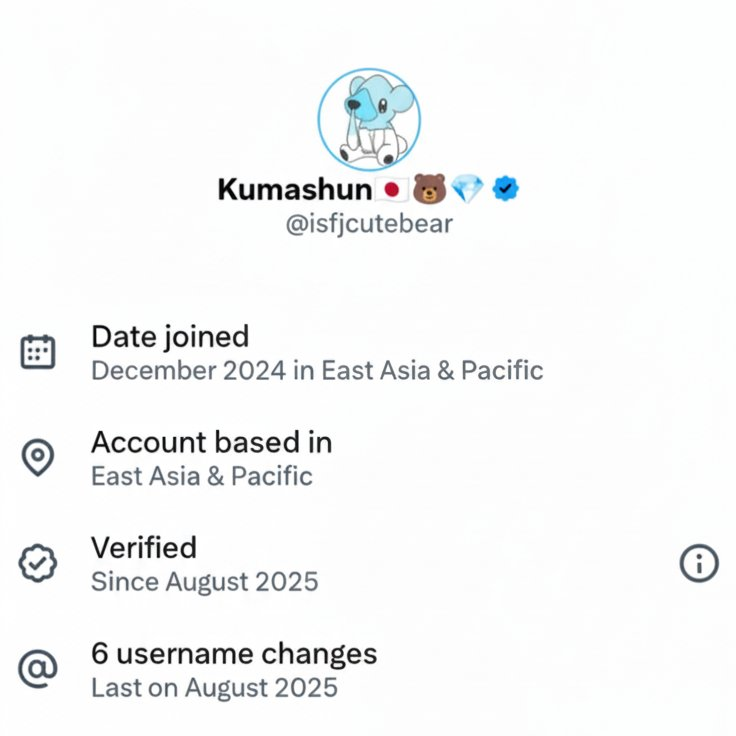736x736 pixels.
Task: Tap Kumashun's profile avatar
Action: point(369,120)
